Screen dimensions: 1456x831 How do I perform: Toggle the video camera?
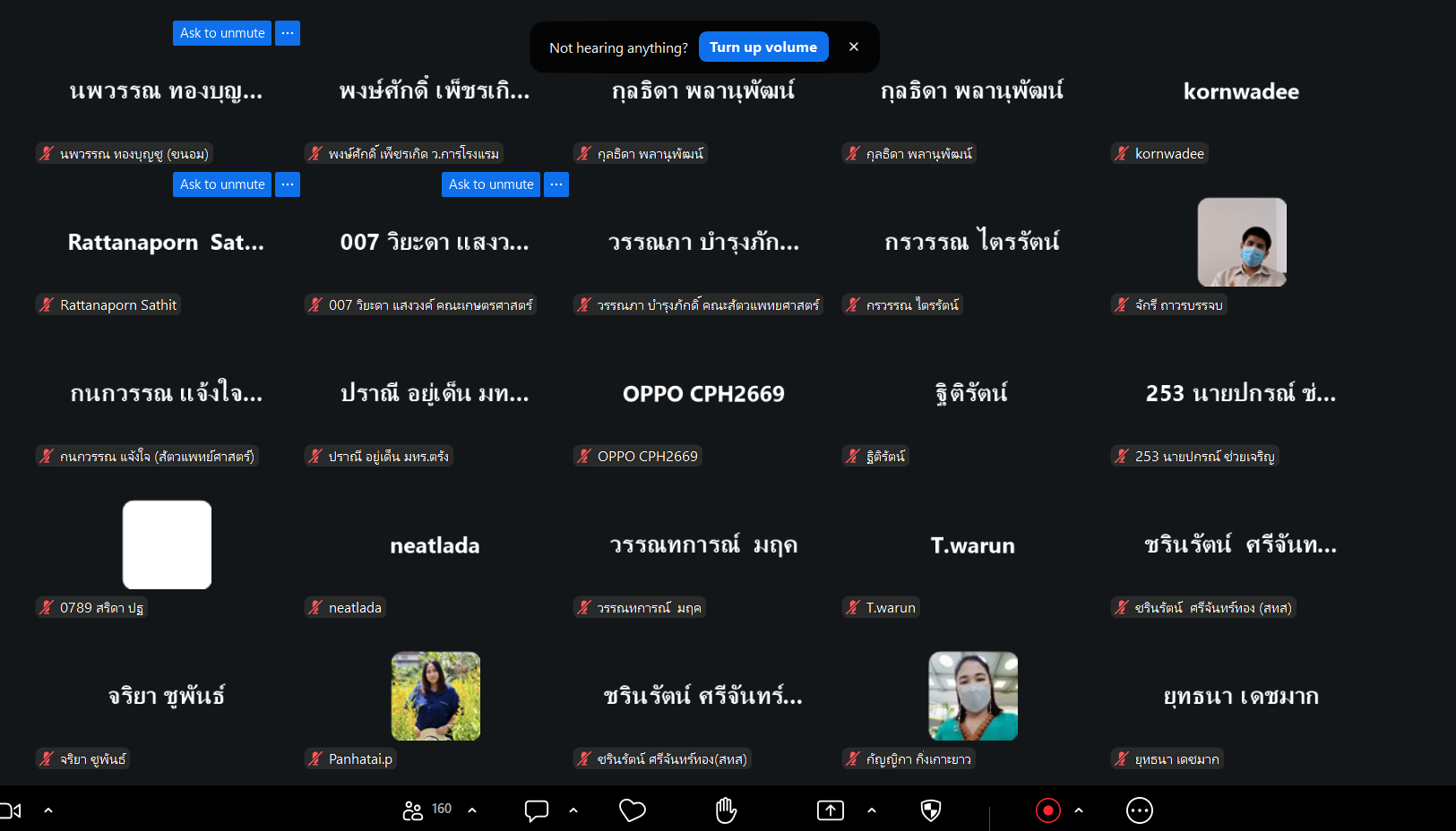click(x=11, y=810)
